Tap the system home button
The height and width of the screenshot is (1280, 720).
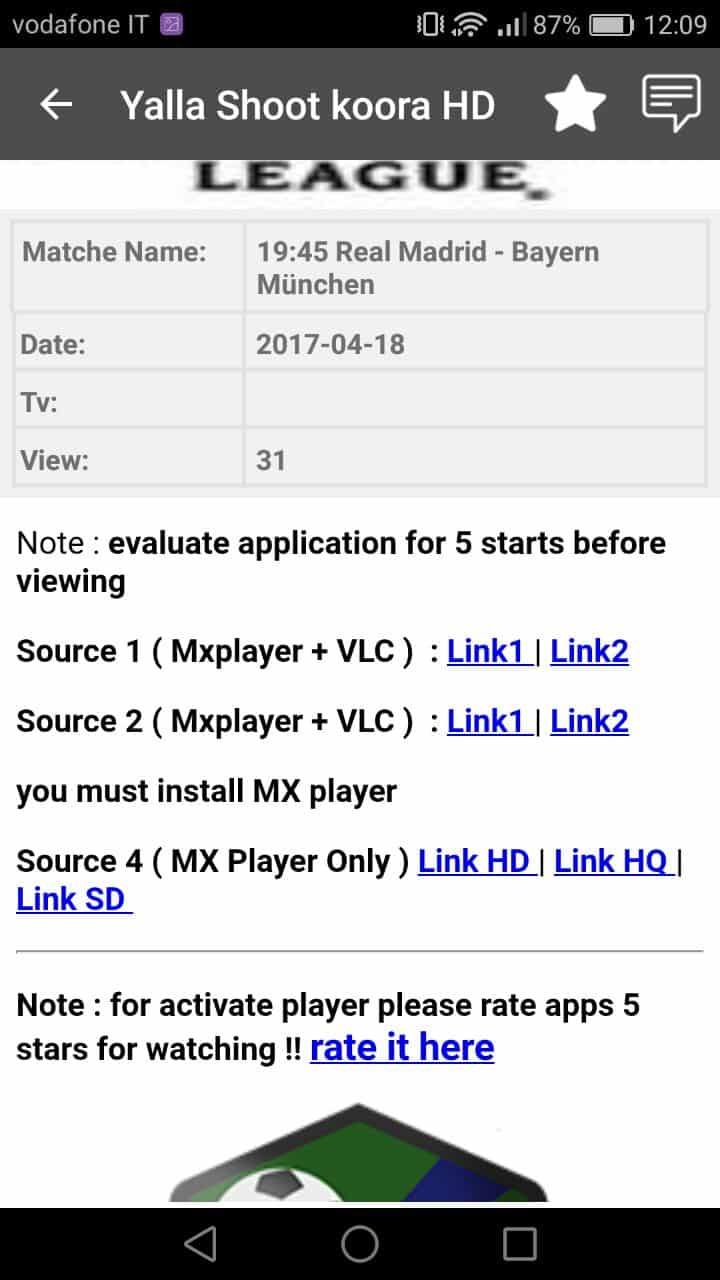[360, 1244]
